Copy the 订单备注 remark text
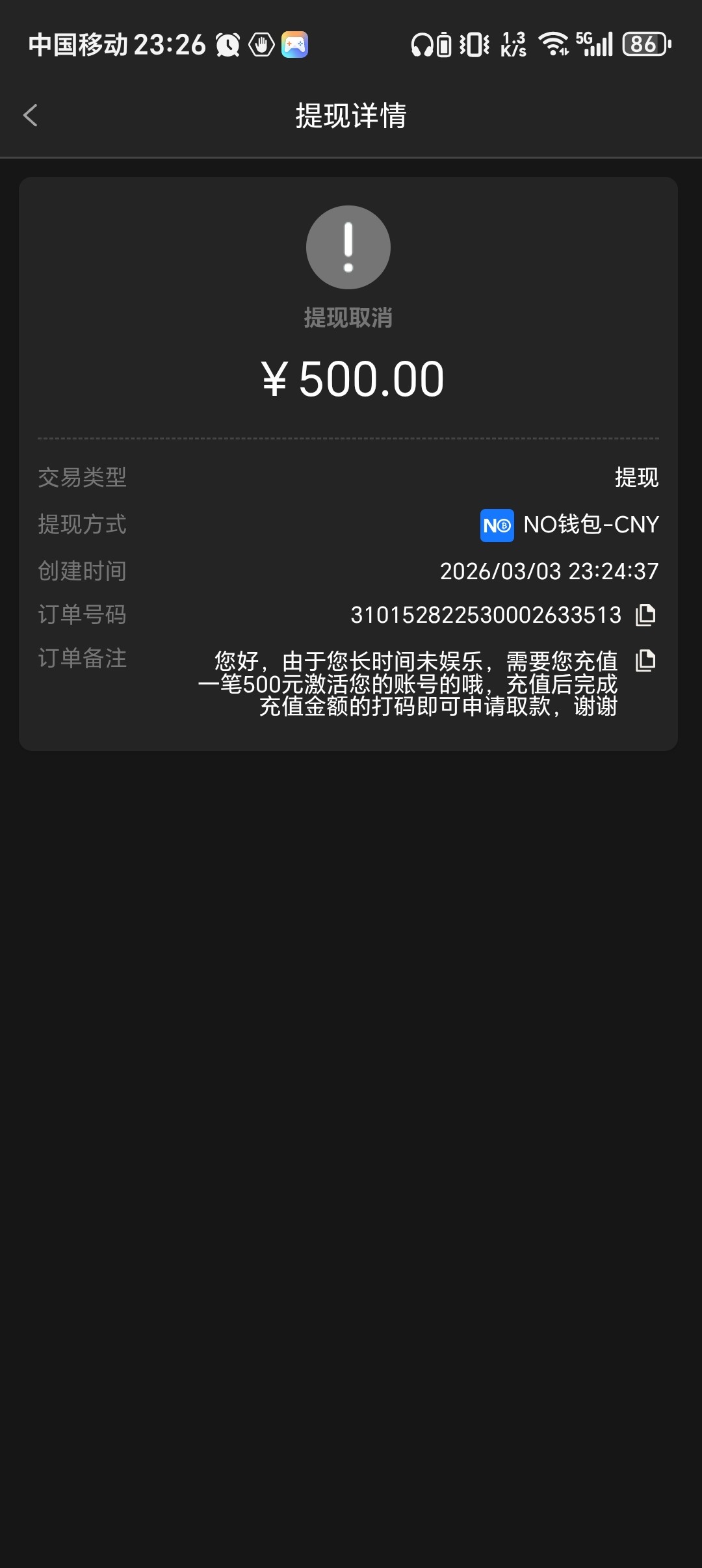Image resolution: width=702 pixels, height=1568 pixels. 645,660
